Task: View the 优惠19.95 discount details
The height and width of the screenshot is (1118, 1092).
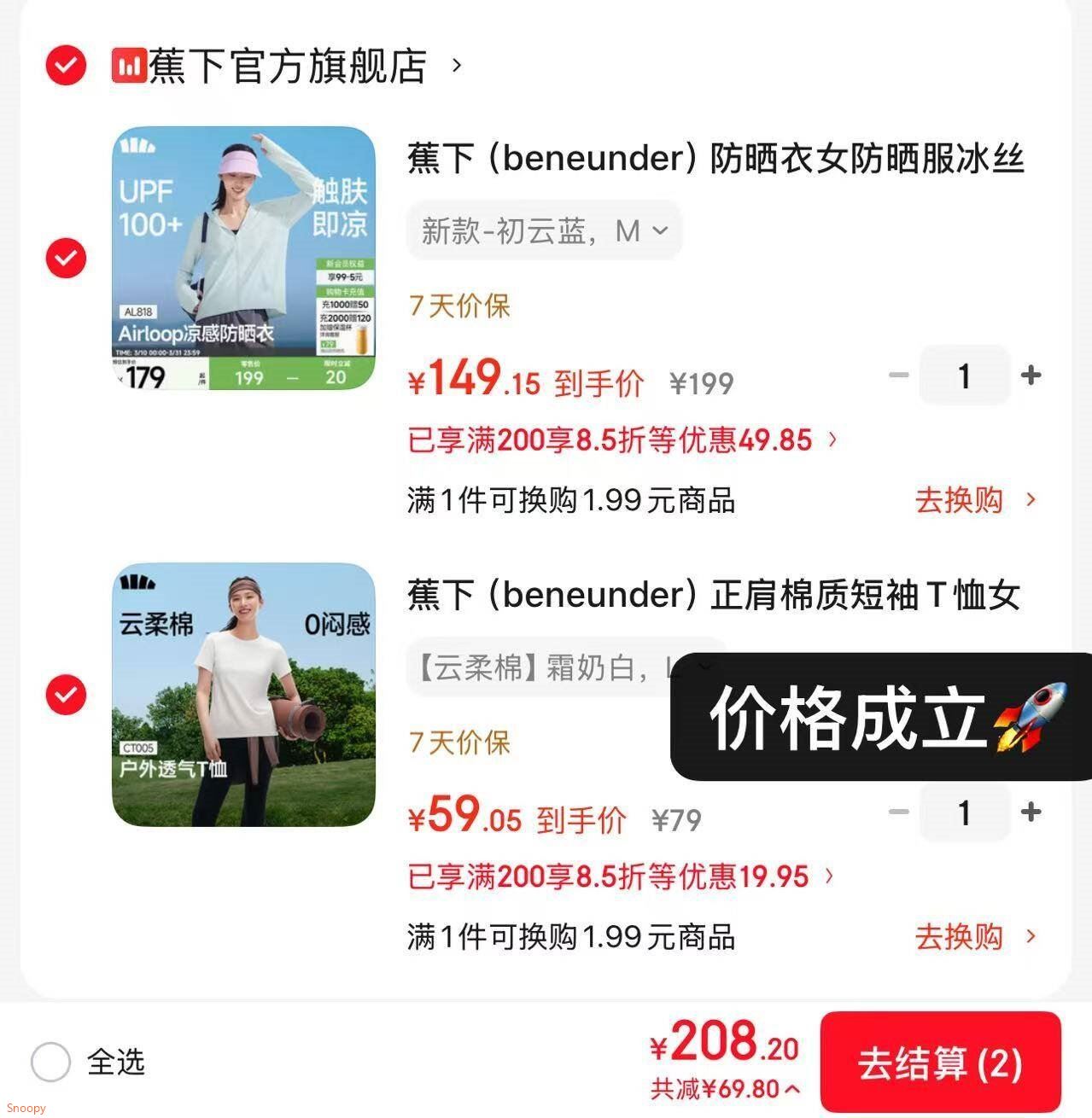Action: pos(620,876)
